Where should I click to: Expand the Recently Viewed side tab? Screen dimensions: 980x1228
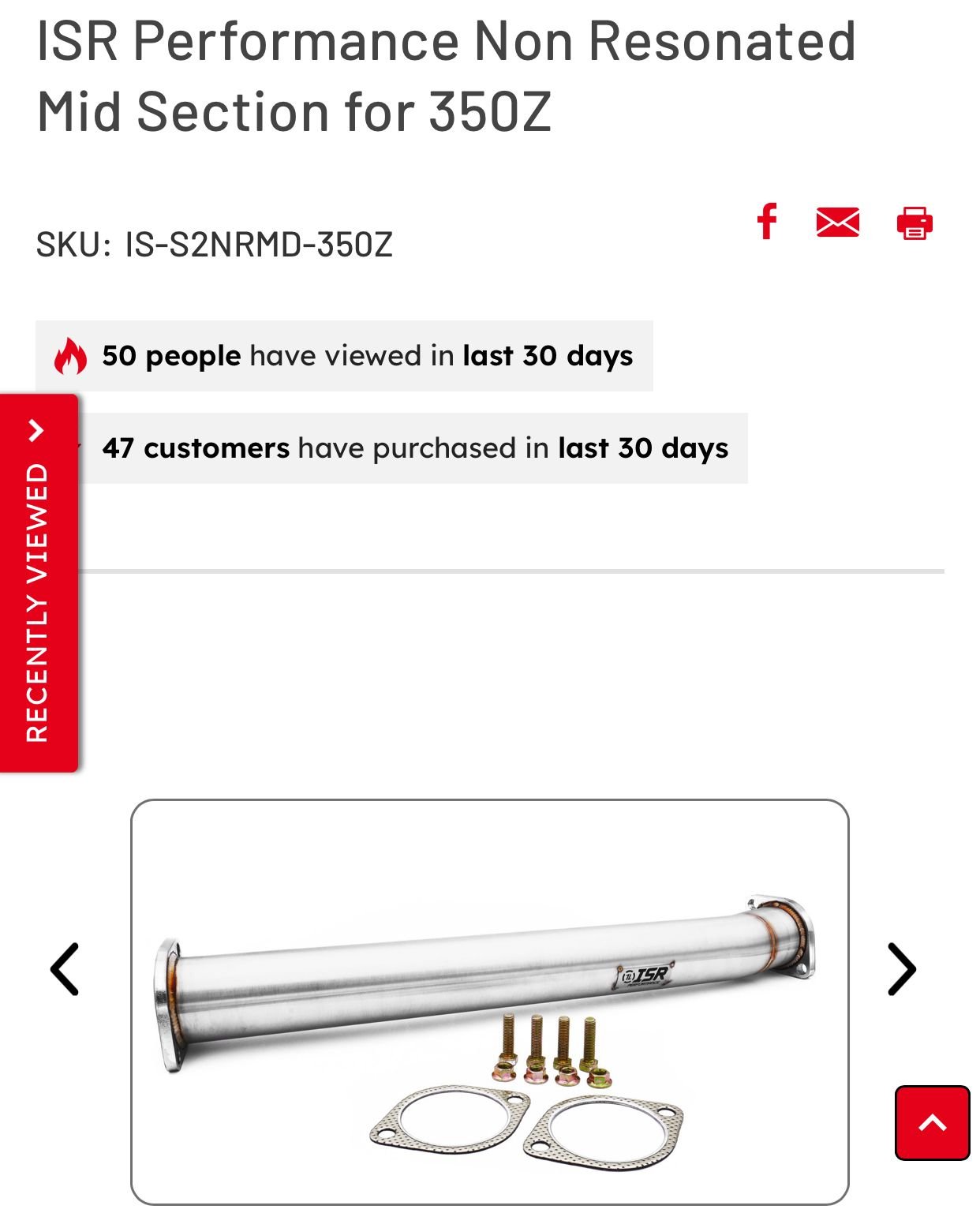point(38,582)
